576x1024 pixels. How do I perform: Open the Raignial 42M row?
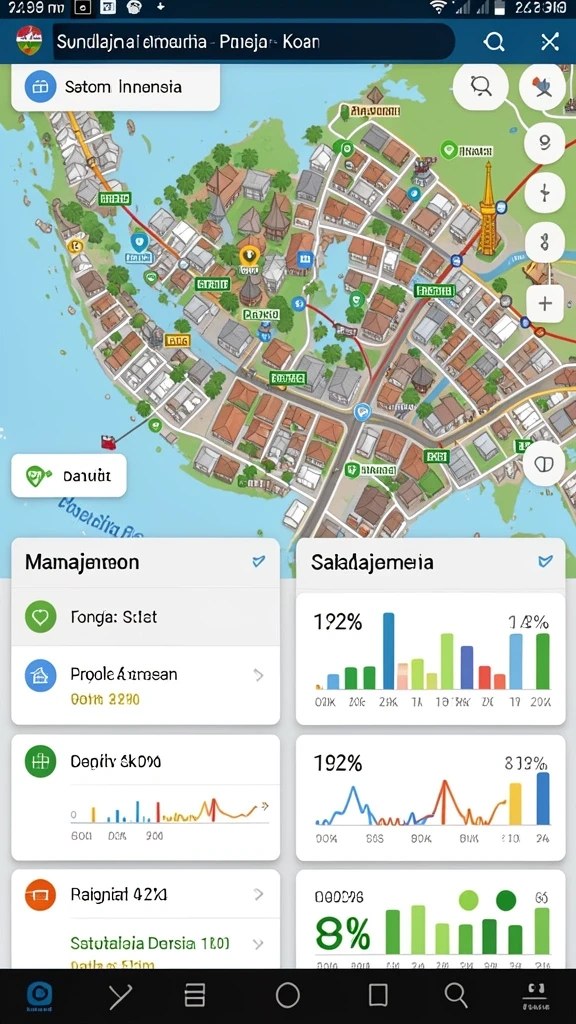click(146, 894)
